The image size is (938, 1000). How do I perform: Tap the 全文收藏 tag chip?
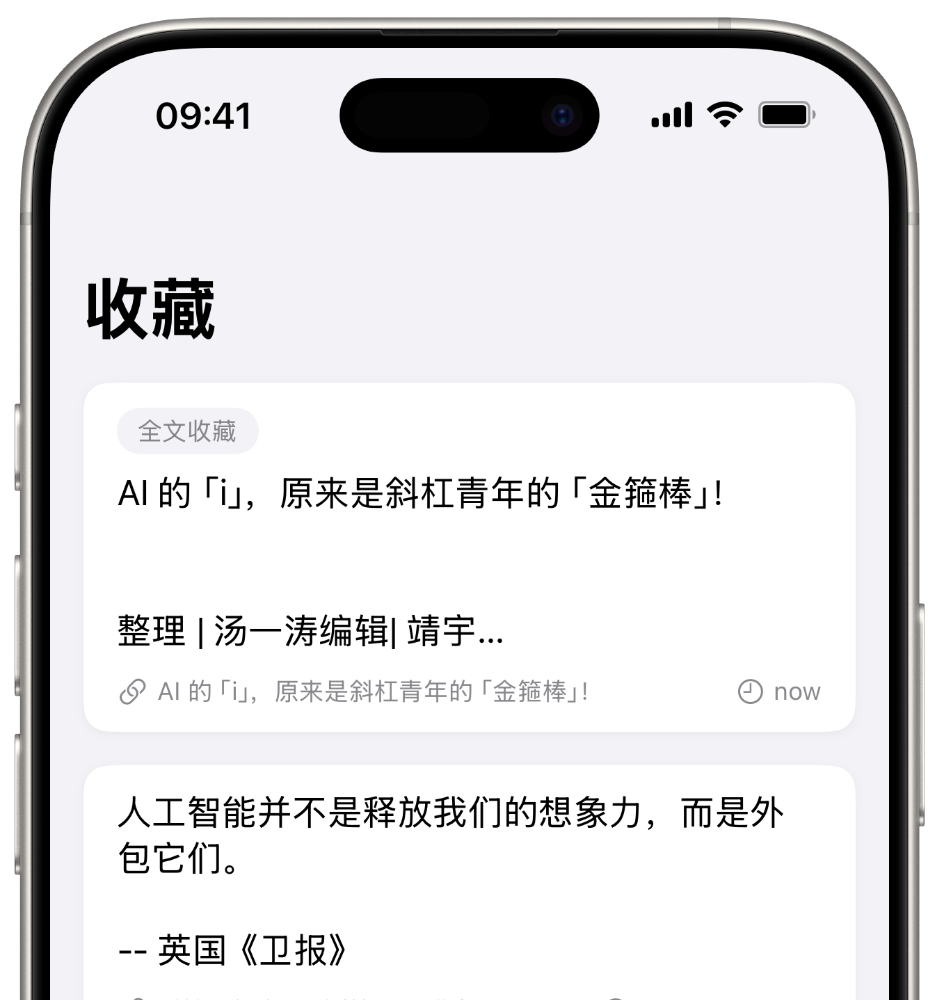click(187, 432)
